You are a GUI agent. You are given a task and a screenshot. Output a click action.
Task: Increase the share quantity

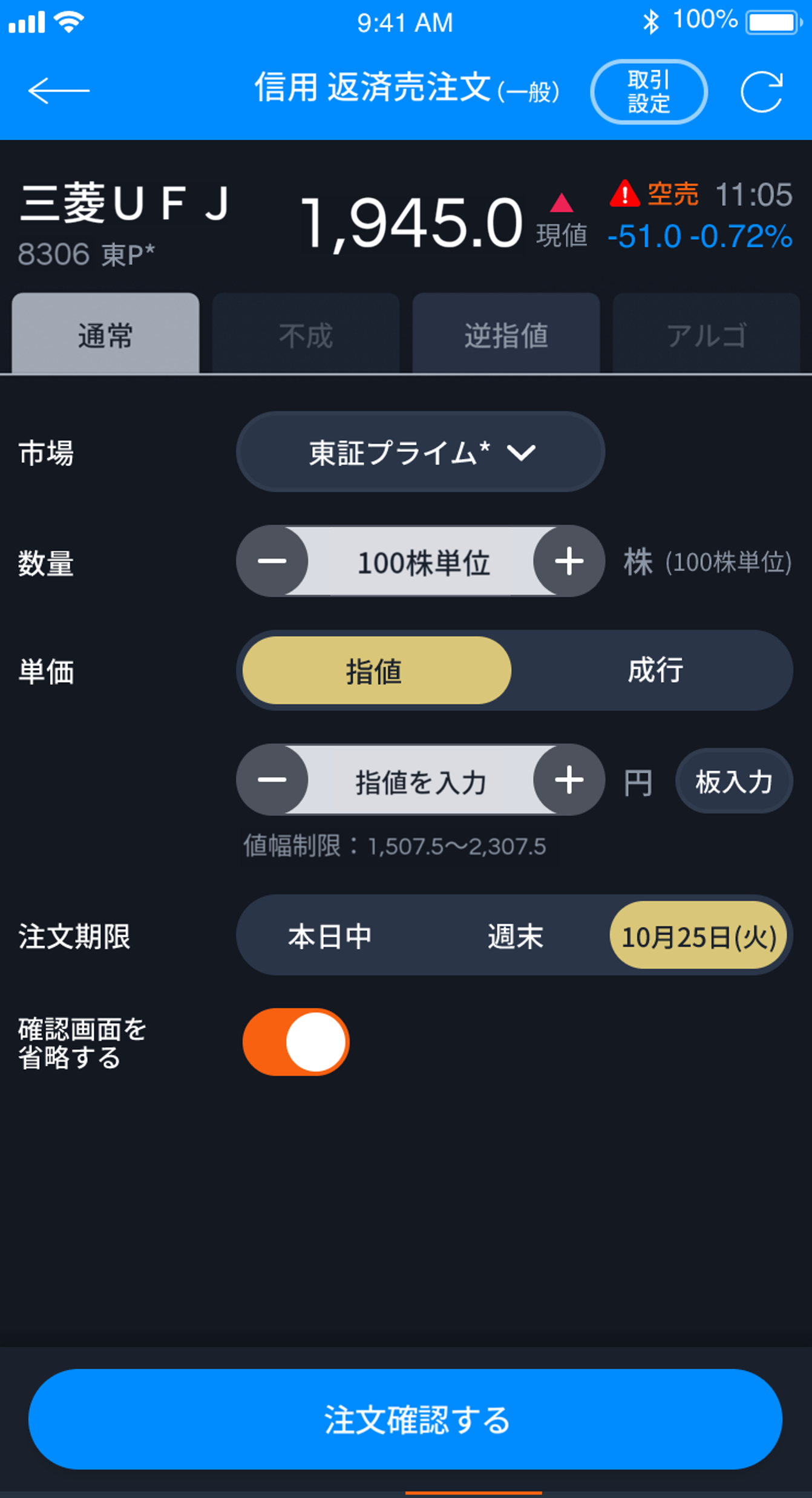point(569,562)
